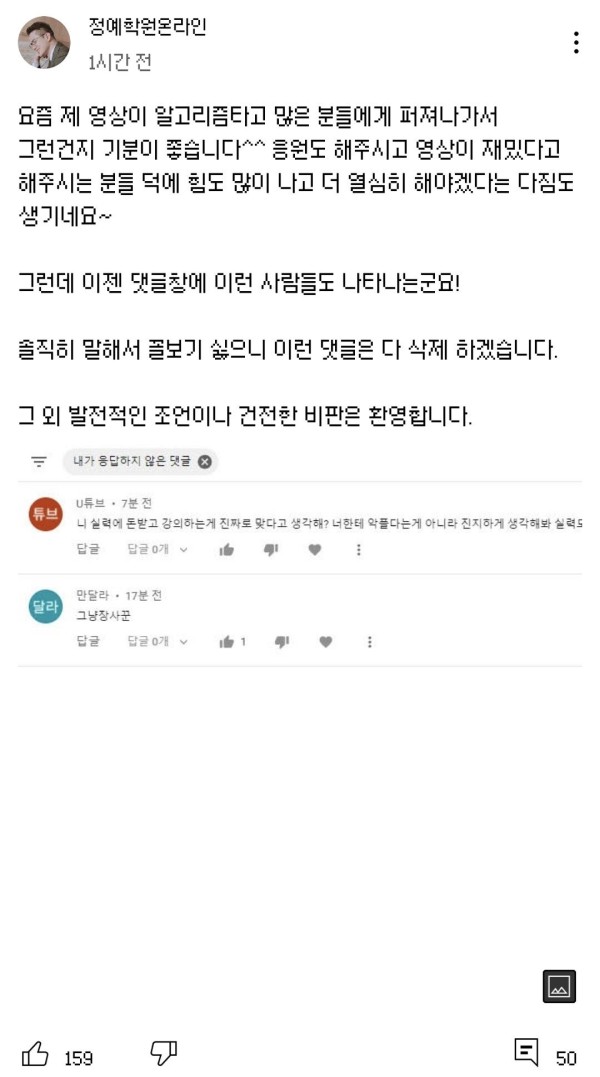Viewport: 600px width, 1077px height.
Task: Open the attached comments screenshot image
Action: click(x=300, y=557)
